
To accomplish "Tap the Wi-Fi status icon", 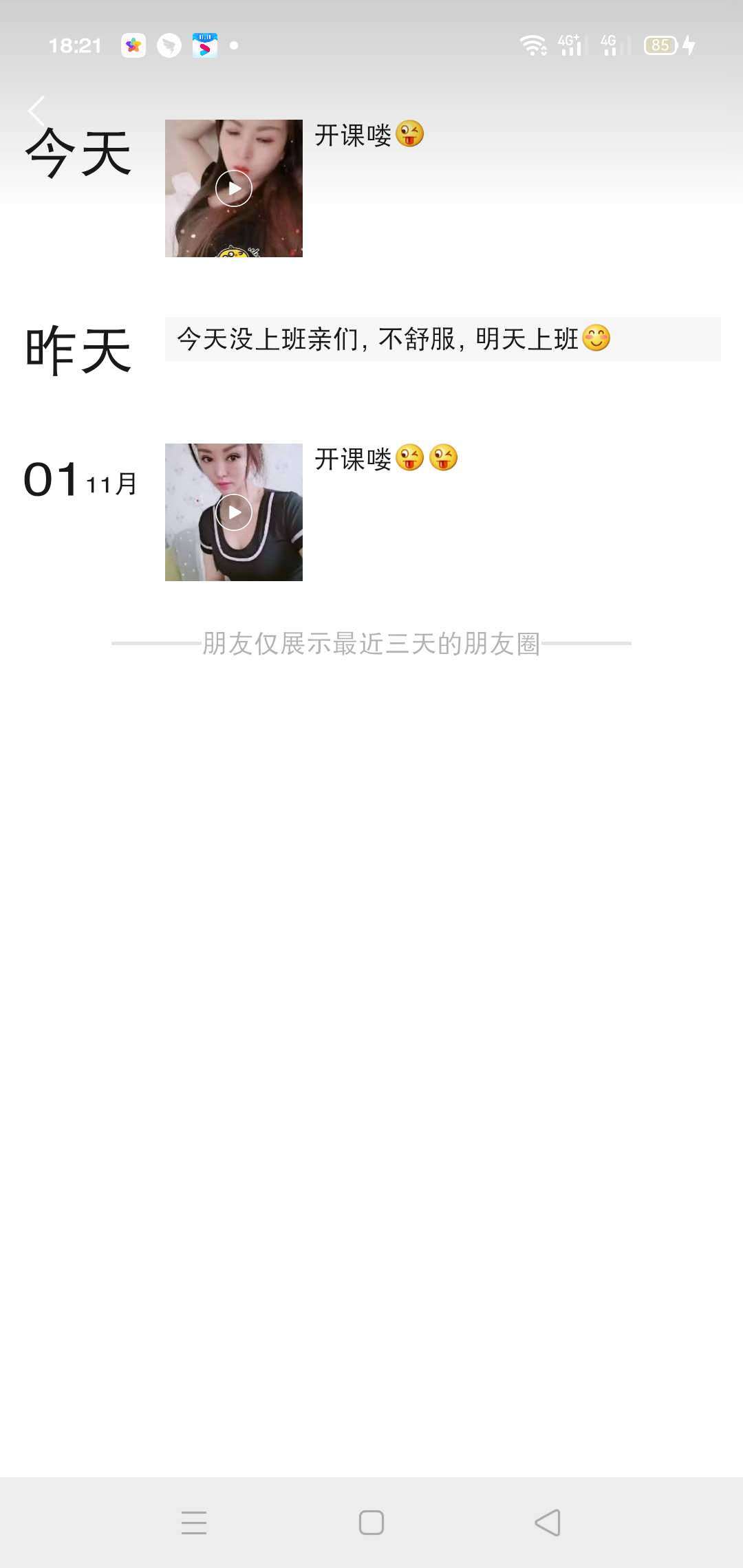I will [533, 45].
